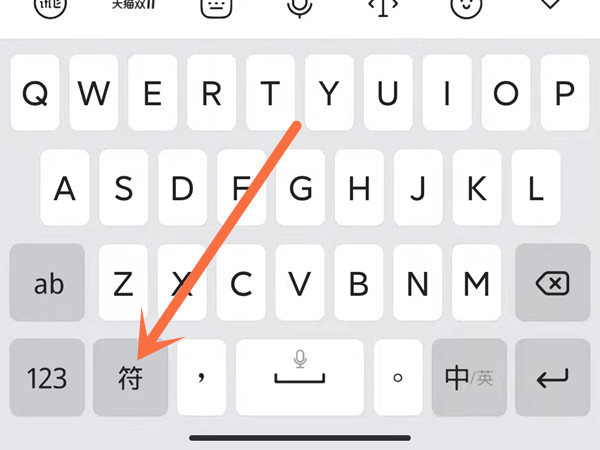Type letter Q
The height and width of the screenshot is (450, 600).
[35, 94]
